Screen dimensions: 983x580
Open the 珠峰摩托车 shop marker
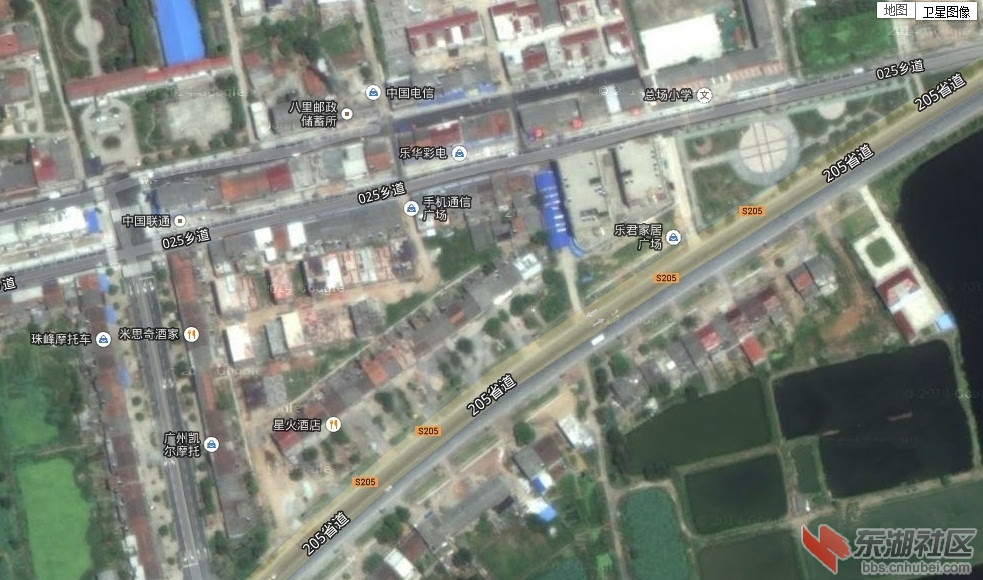point(103,339)
